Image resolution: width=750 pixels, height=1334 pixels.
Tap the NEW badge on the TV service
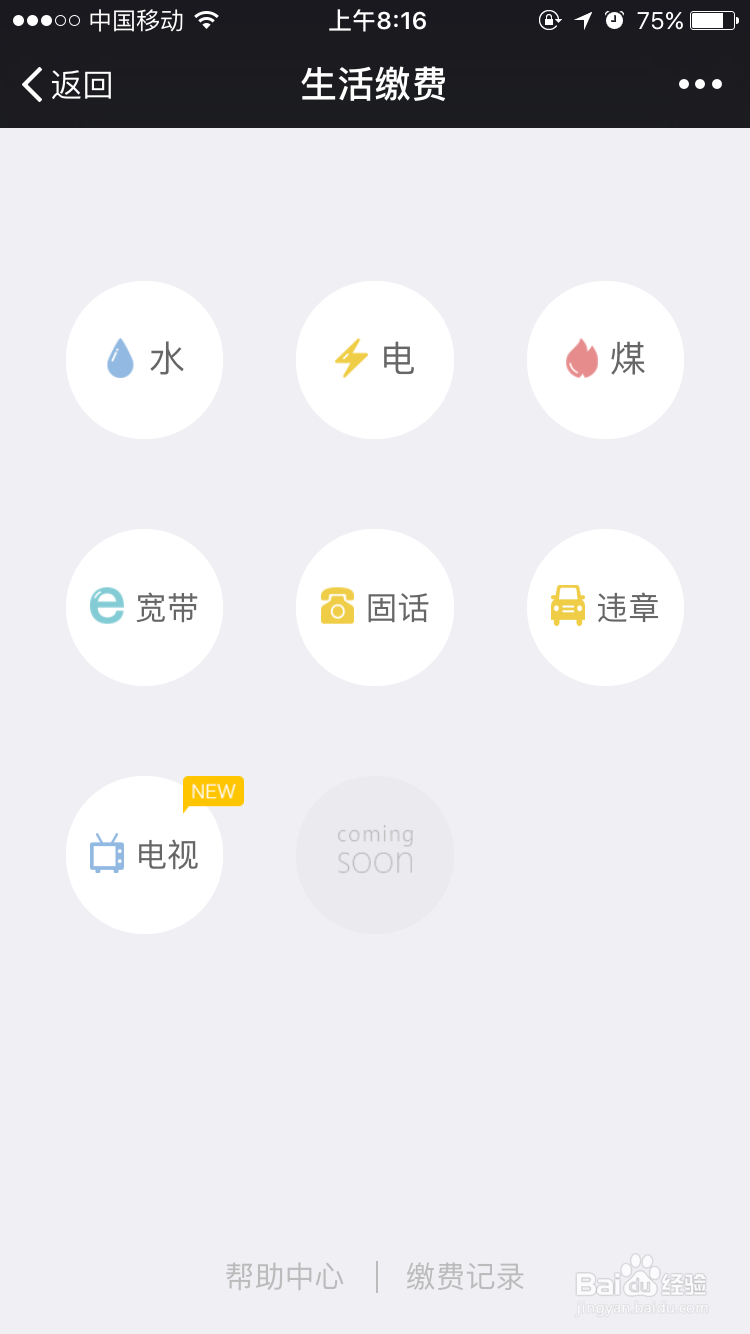pyautogui.click(x=213, y=792)
